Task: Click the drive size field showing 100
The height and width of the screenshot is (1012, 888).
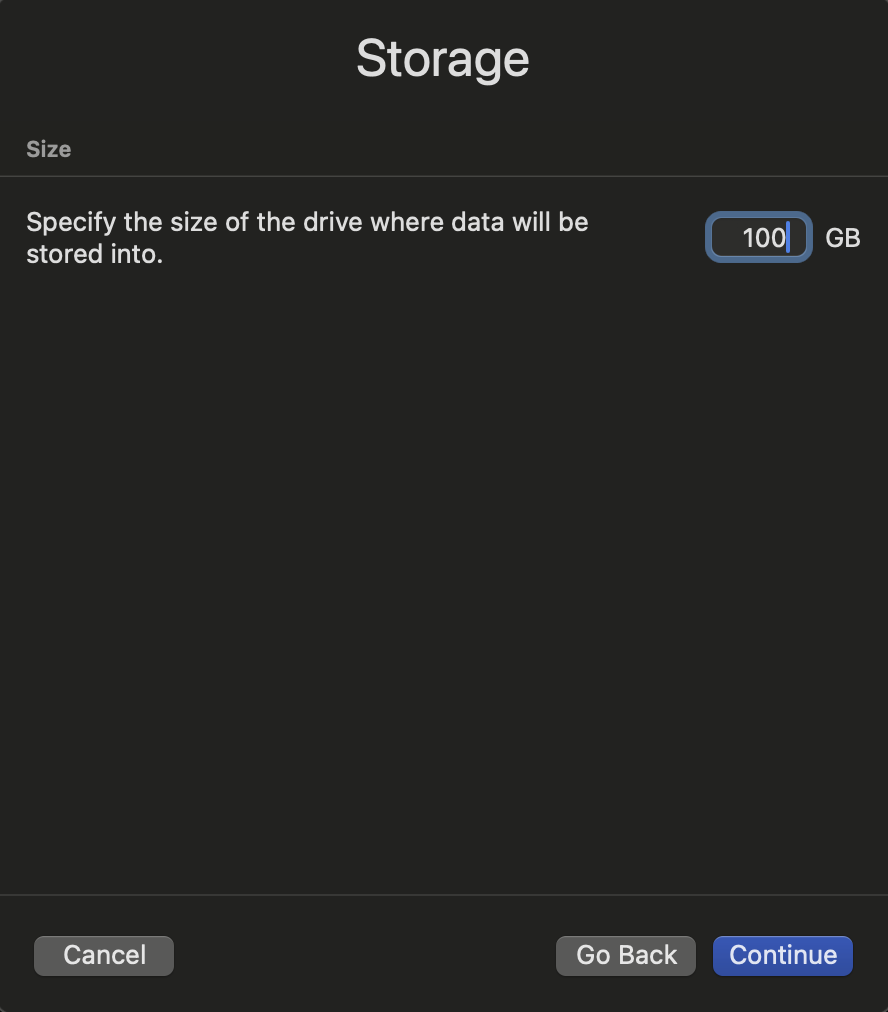Action: click(758, 238)
